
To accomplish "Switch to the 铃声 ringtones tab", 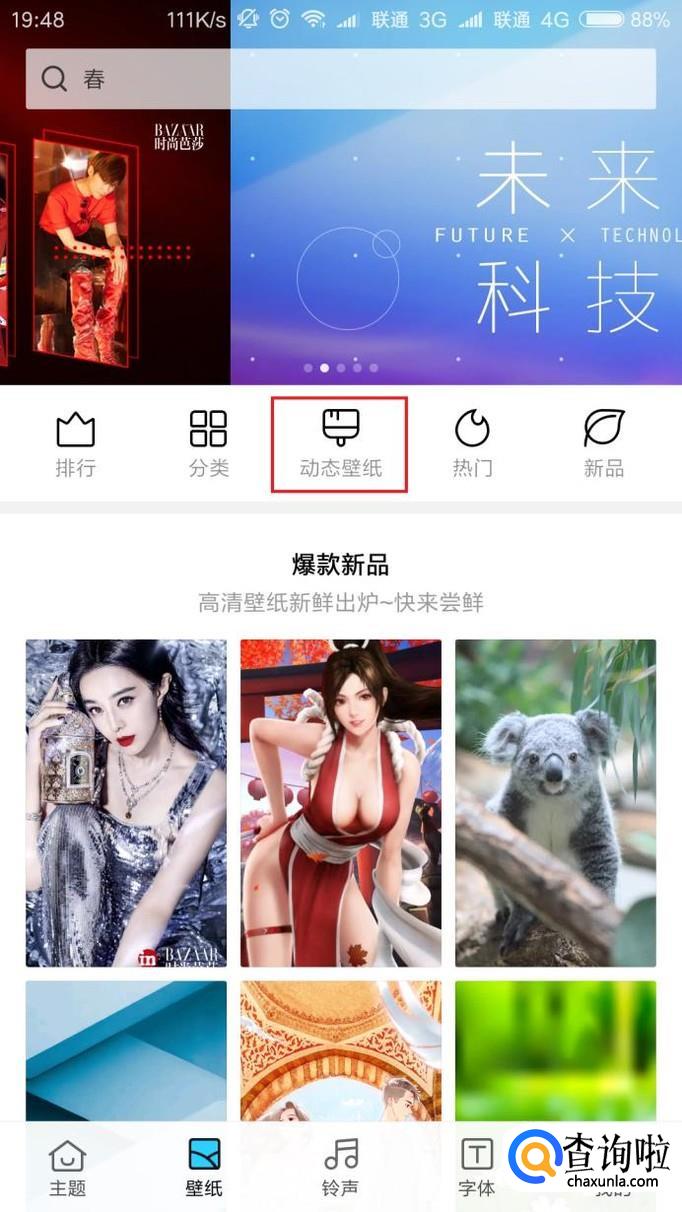I will pos(340,1168).
